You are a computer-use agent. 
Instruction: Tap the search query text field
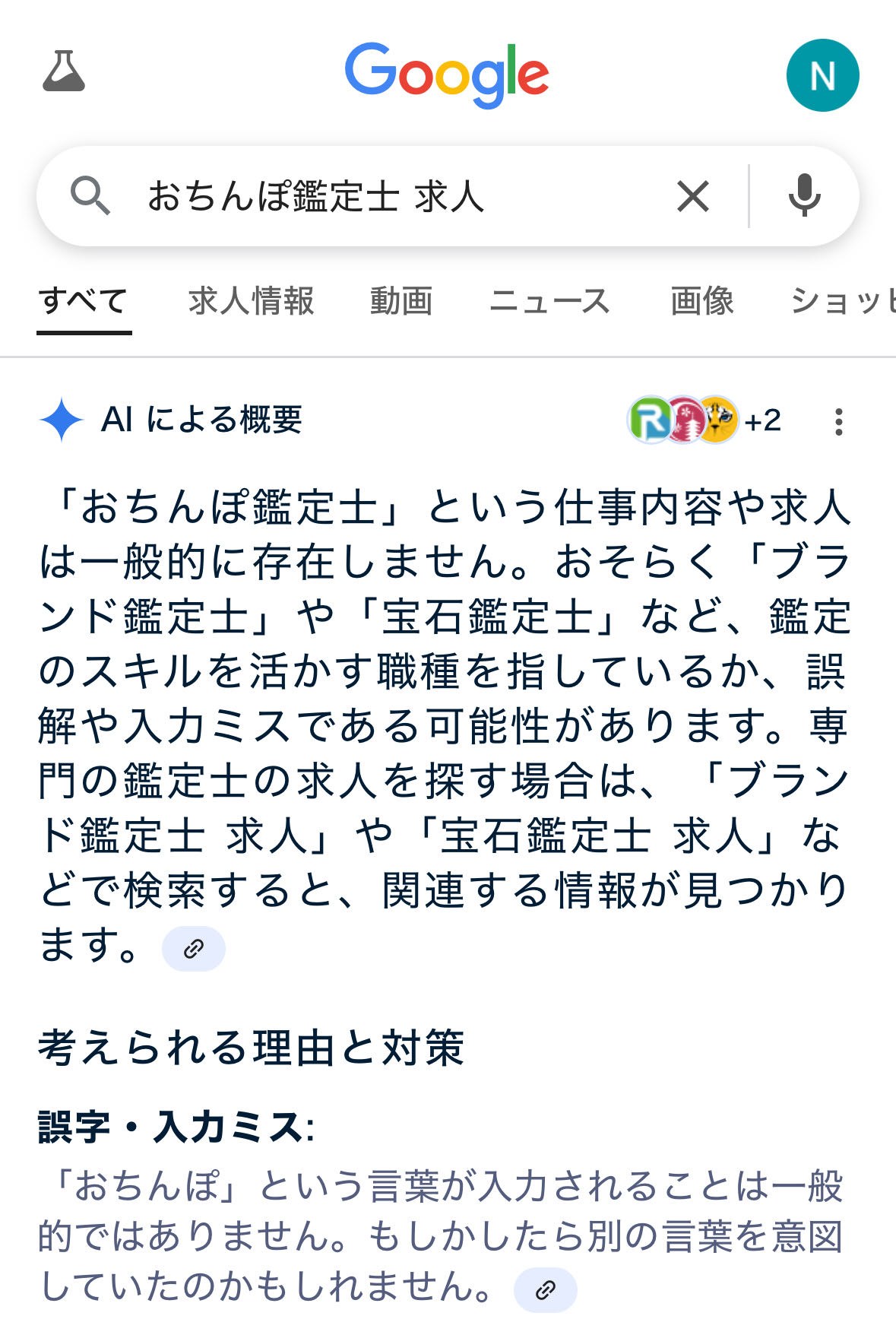pyautogui.click(x=380, y=196)
